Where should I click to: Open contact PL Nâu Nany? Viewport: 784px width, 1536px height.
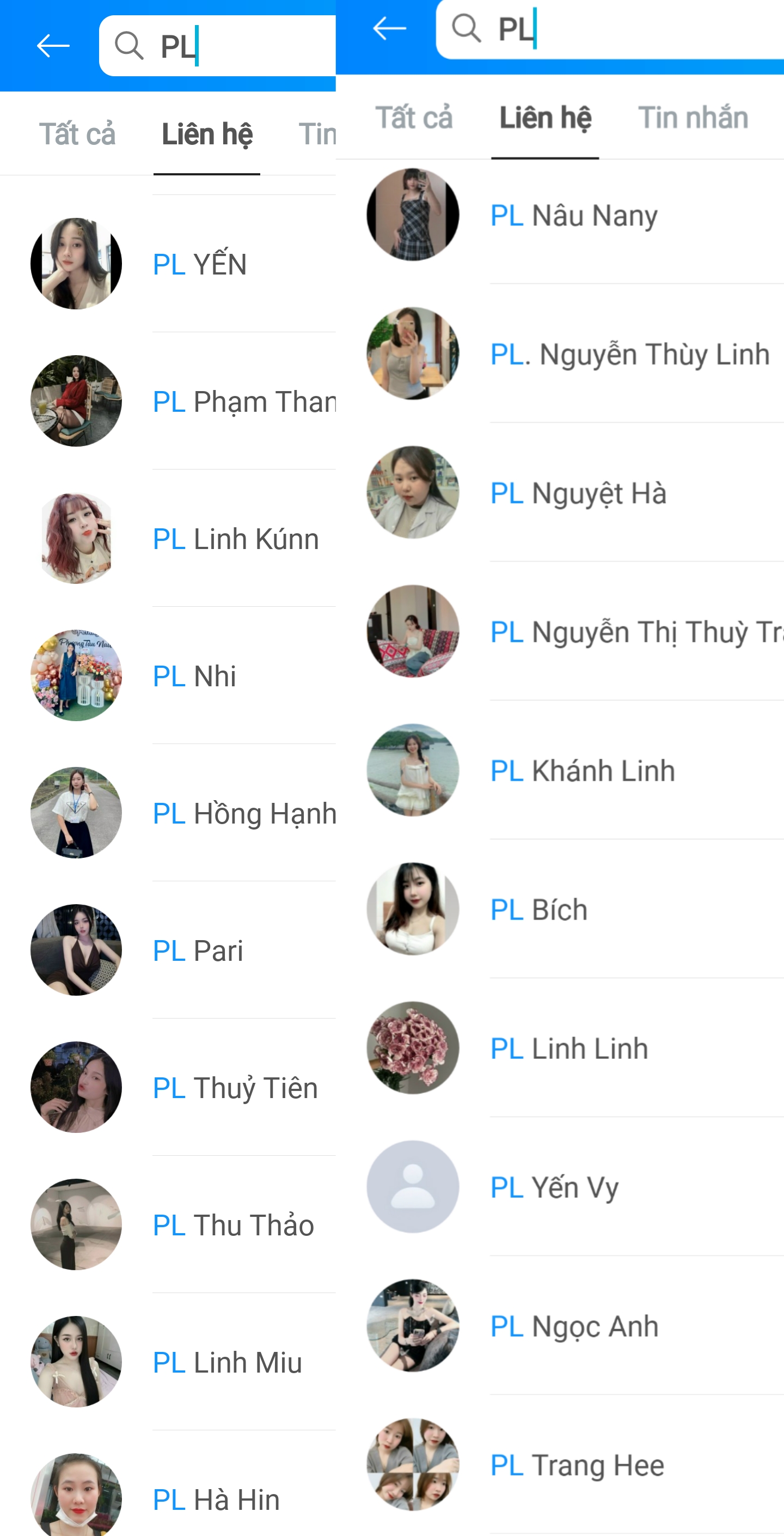click(573, 215)
